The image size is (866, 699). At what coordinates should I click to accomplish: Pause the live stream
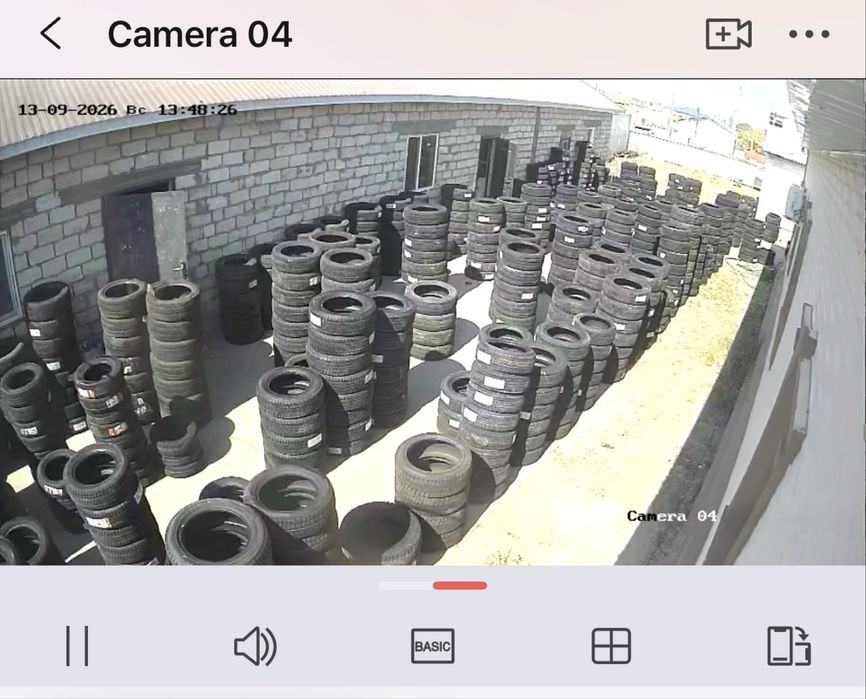click(x=77, y=645)
